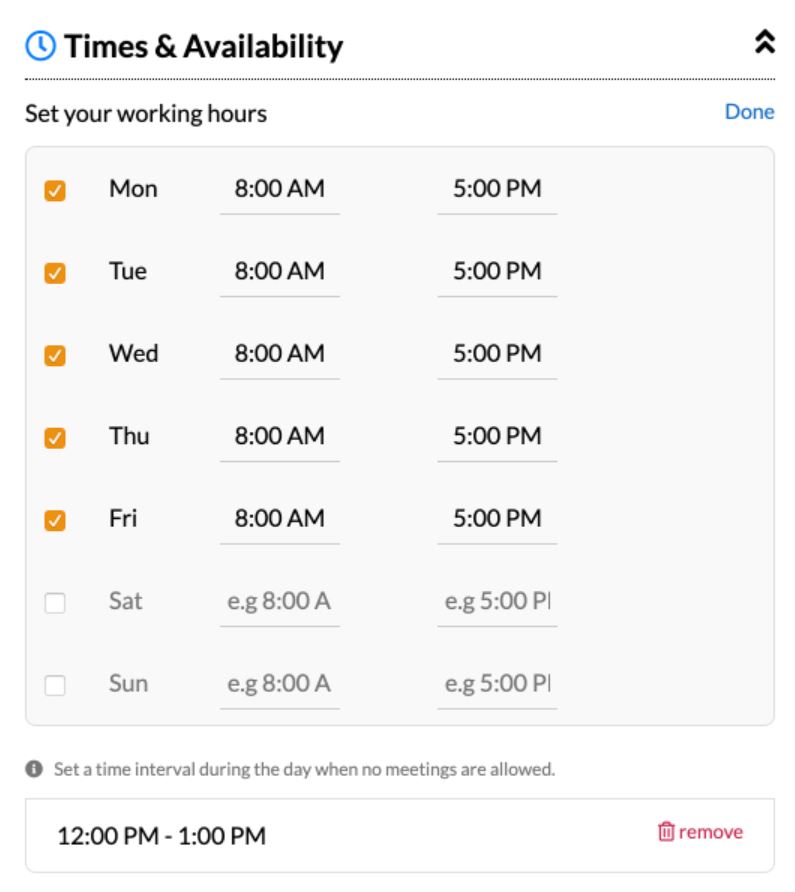Edit Mon start time field
Viewport: 795px width, 892px height.
coord(279,189)
